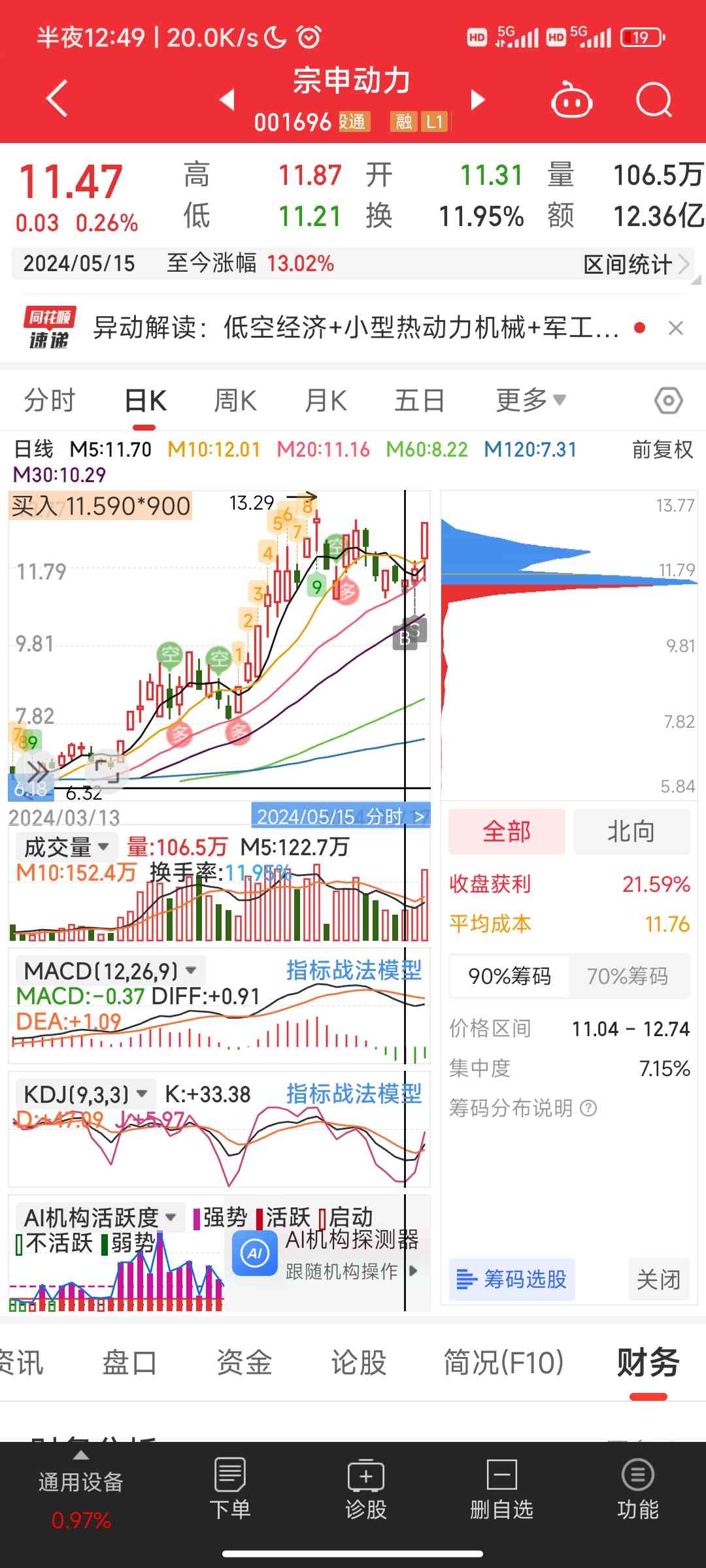Viewport: 706px width, 1568px height.
Task: Expand the 更多 chart period dropdown
Action: 530,400
